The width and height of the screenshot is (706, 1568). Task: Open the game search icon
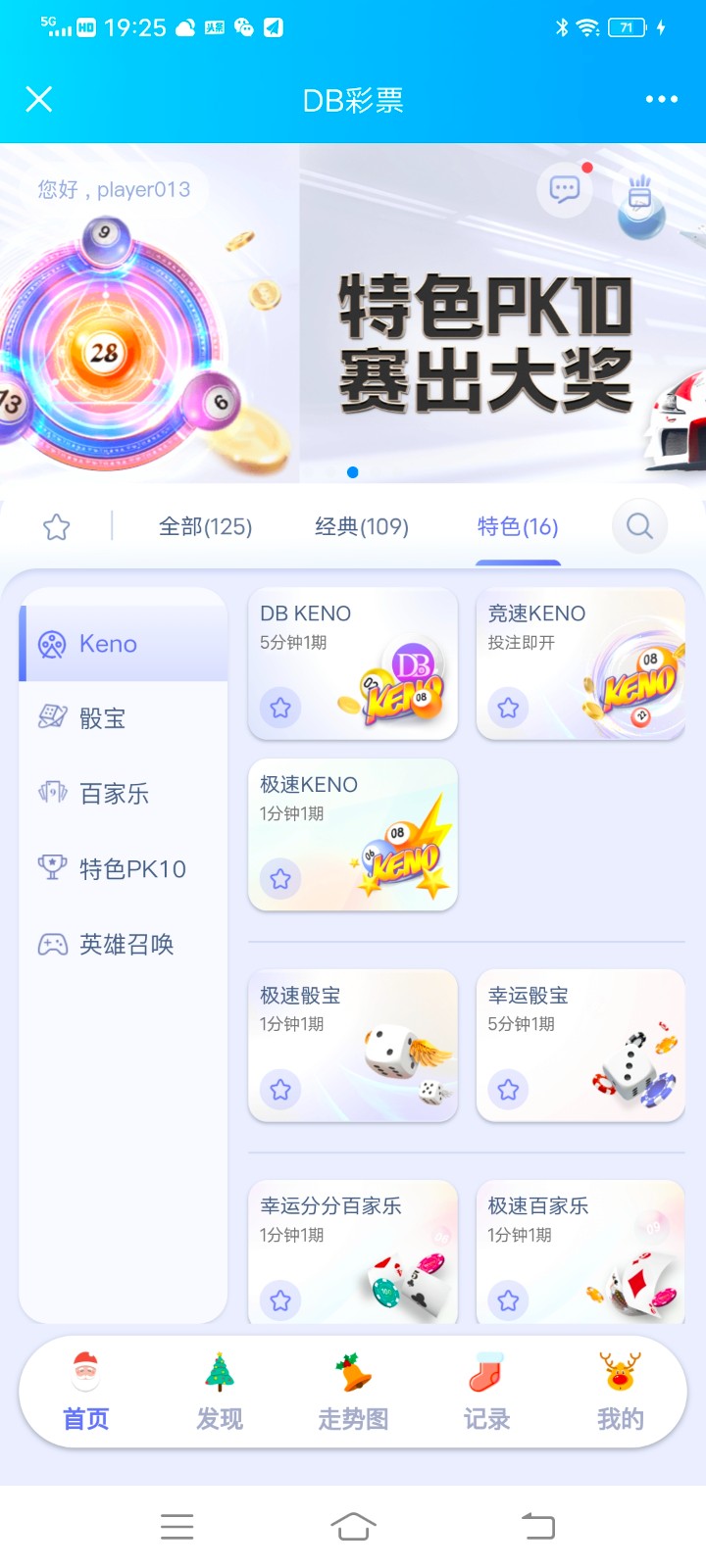click(639, 526)
